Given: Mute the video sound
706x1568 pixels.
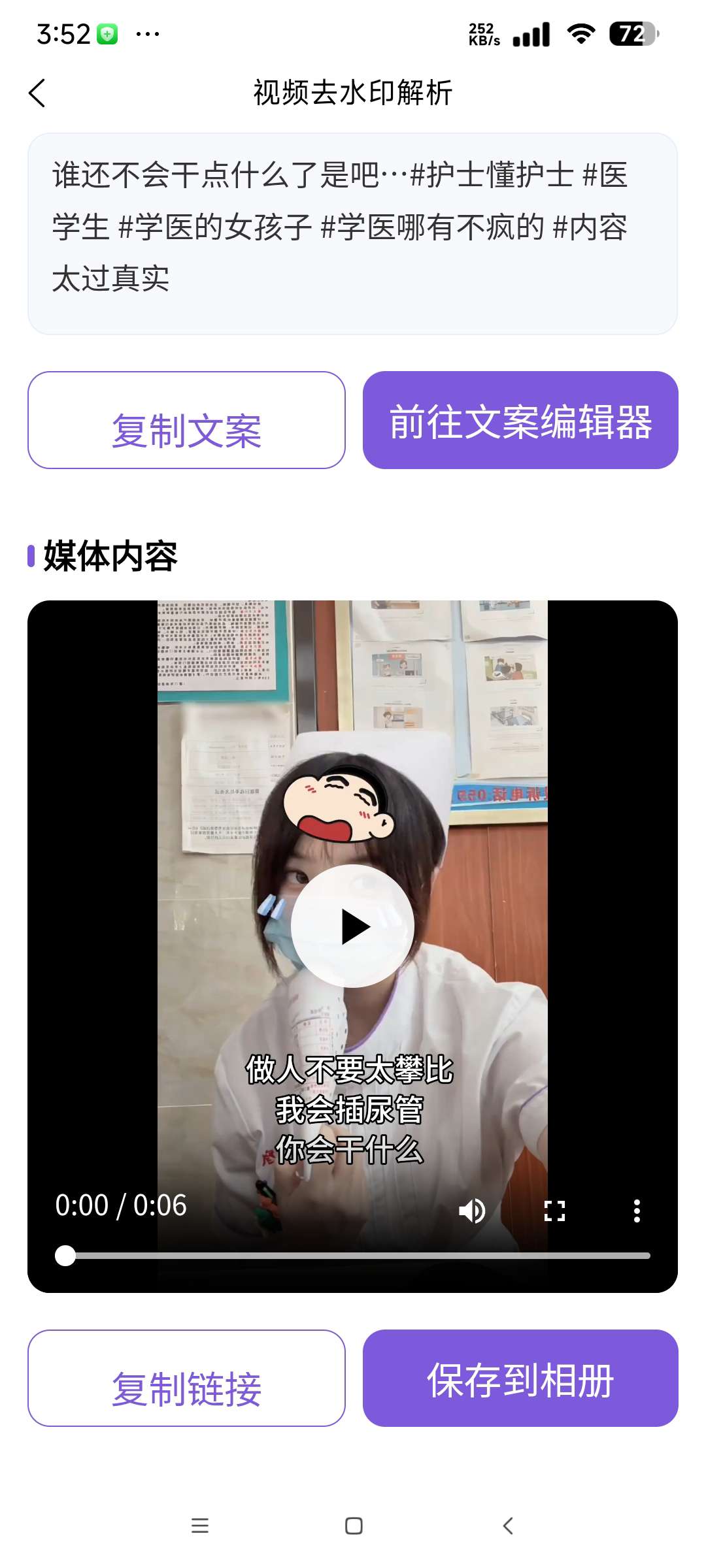Looking at the screenshot, I should (472, 1211).
